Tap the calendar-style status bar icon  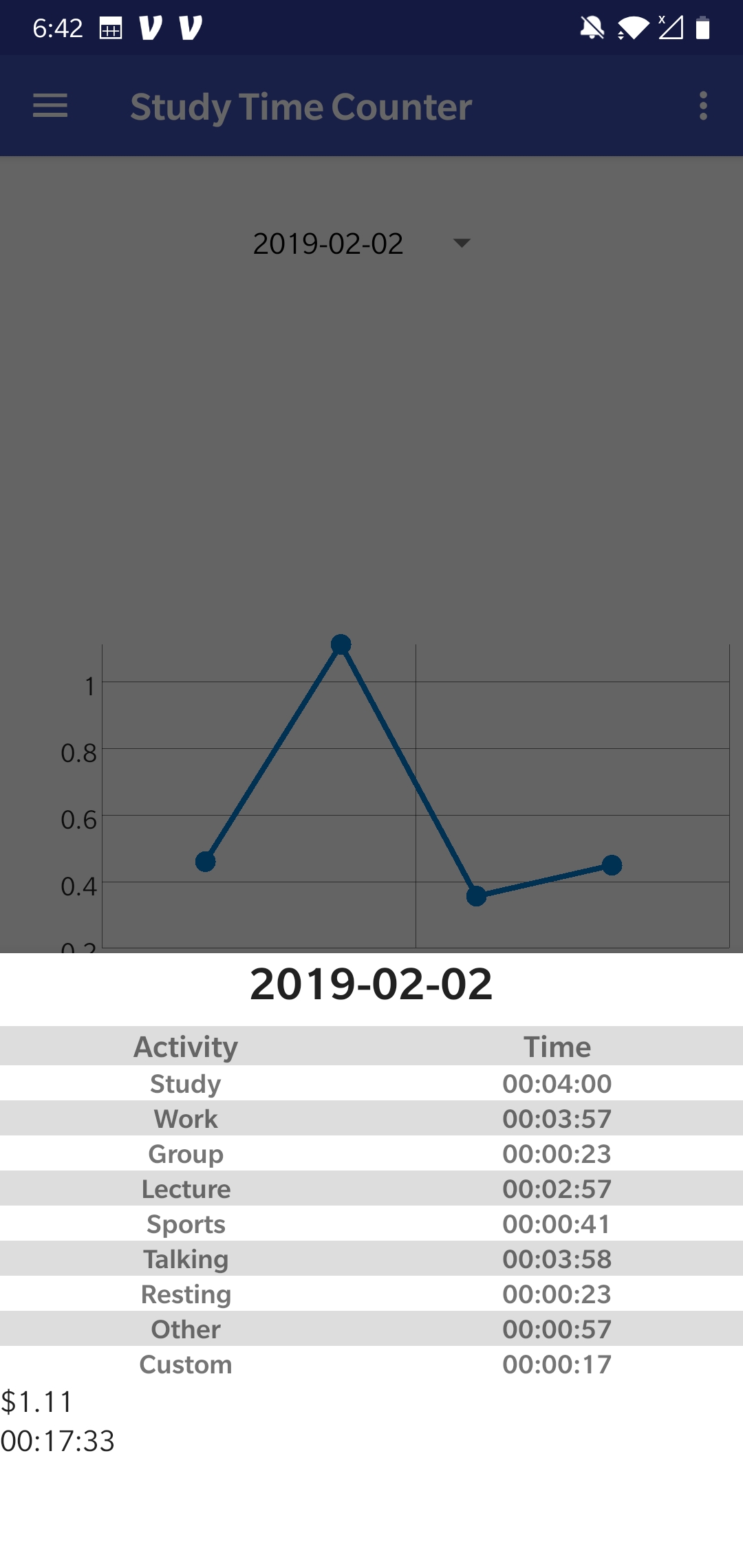tap(110, 28)
